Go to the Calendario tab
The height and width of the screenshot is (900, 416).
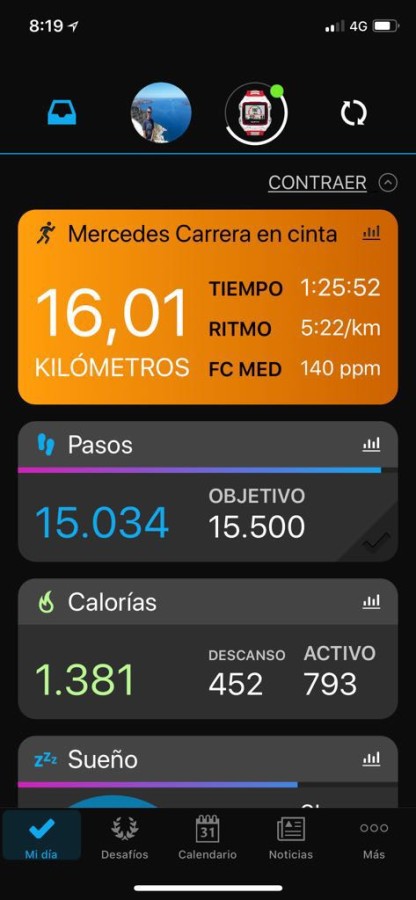coord(207,836)
